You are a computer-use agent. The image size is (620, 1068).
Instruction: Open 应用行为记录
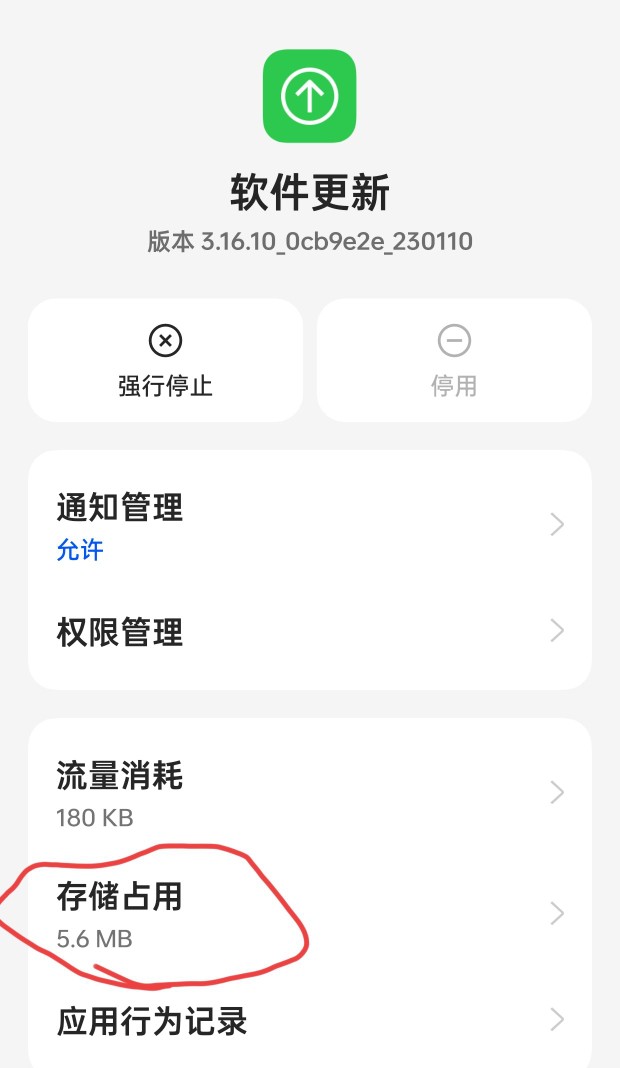point(309,1021)
